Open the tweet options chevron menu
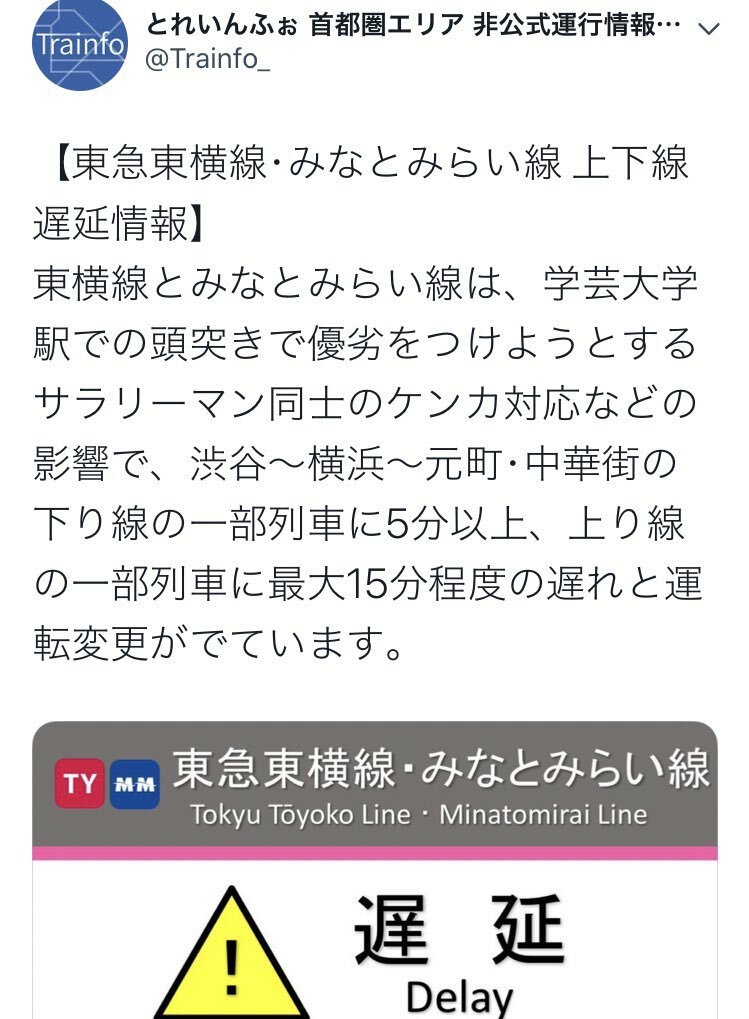749x1019 pixels. pos(708,29)
